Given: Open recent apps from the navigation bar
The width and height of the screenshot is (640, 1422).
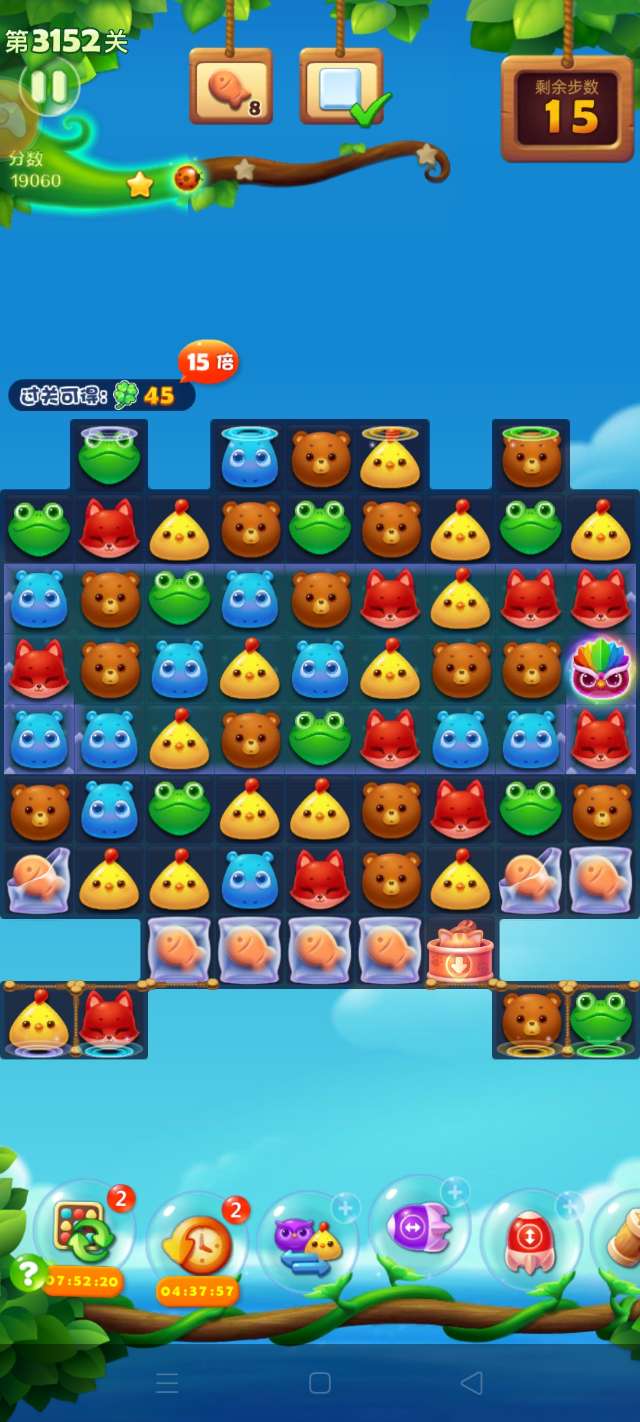Looking at the screenshot, I should [168, 1383].
